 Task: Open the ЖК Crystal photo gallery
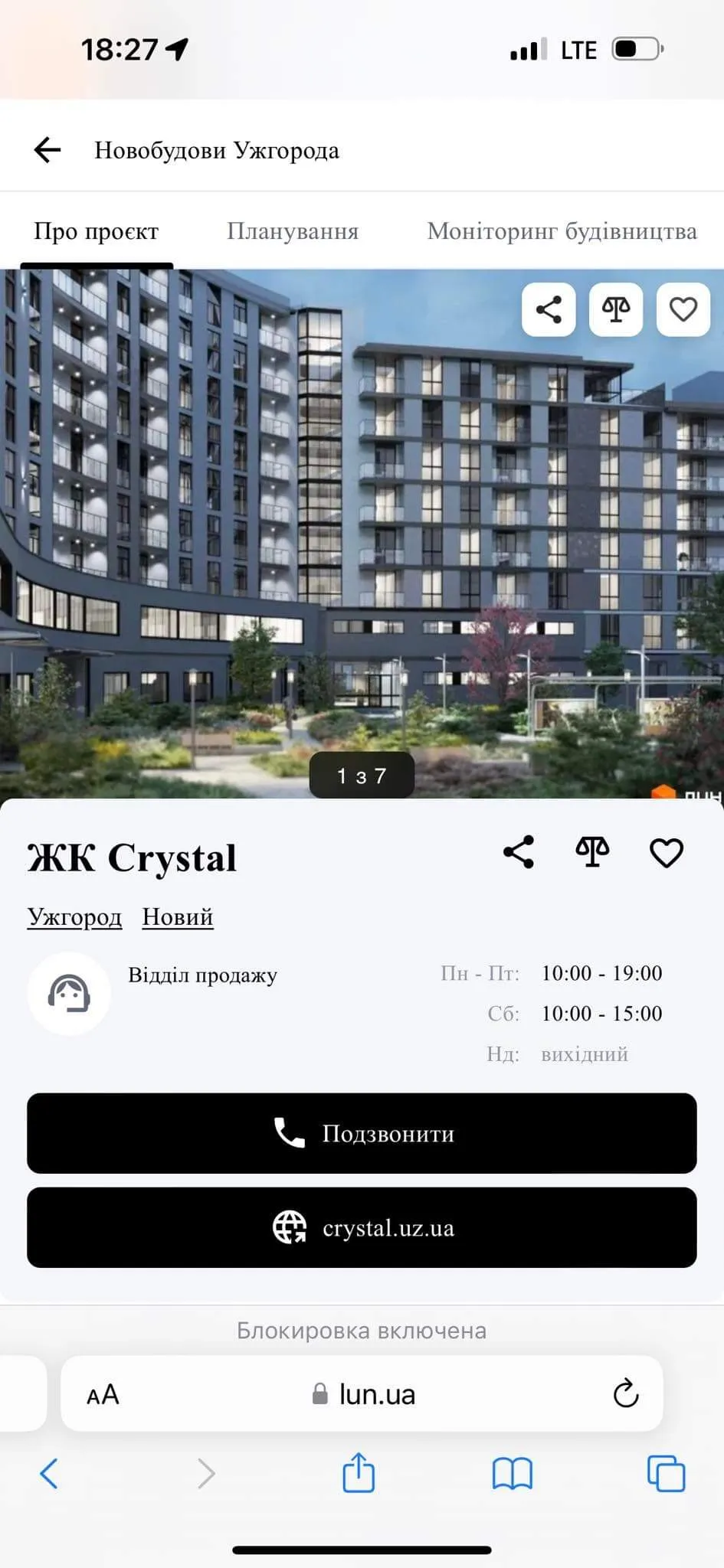pyautogui.click(x=362, y=536)
